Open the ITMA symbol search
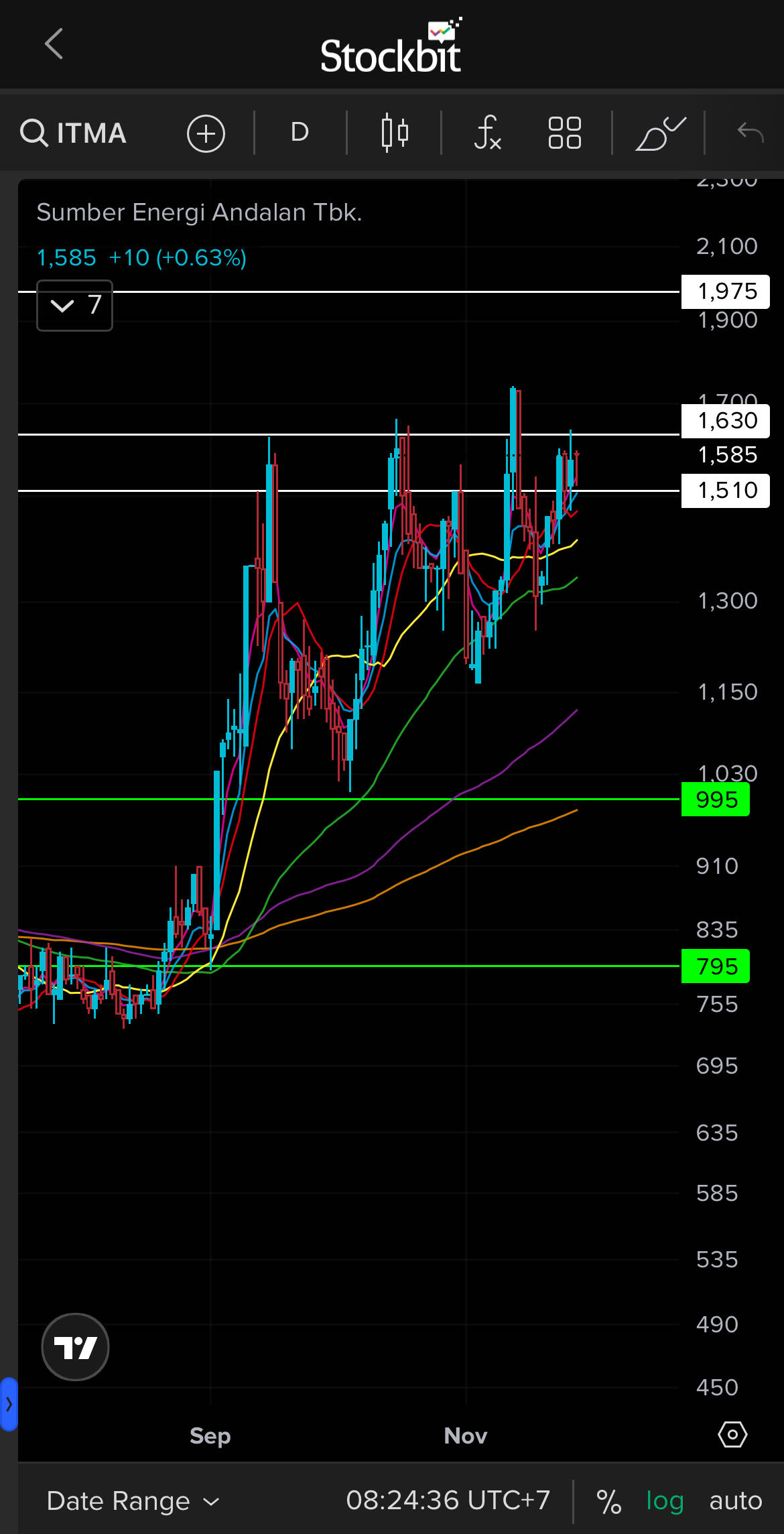784x1534 pixels. pos(74,133)
